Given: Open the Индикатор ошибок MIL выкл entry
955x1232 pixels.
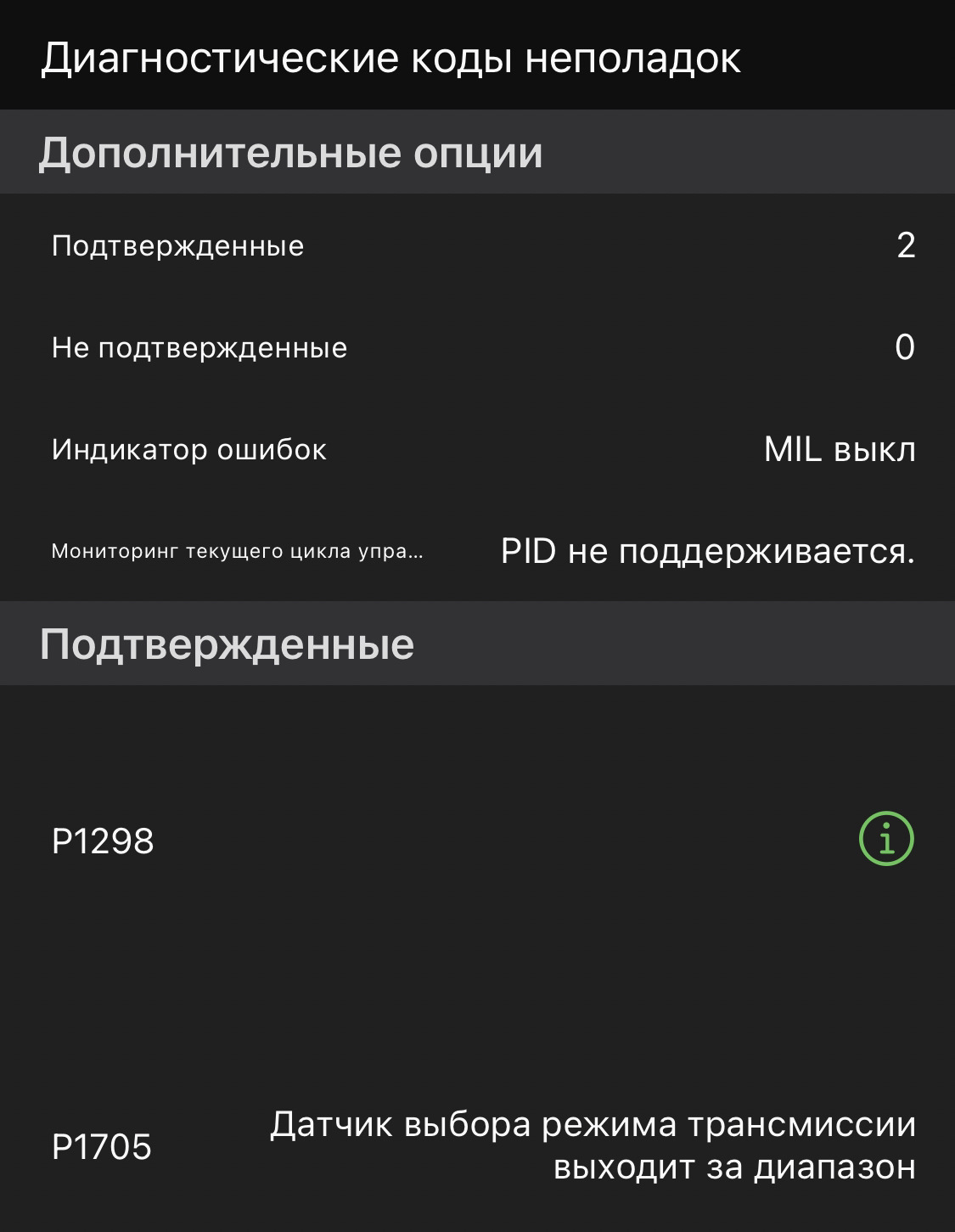Looking at the screenshot, I should coord(475,447).
